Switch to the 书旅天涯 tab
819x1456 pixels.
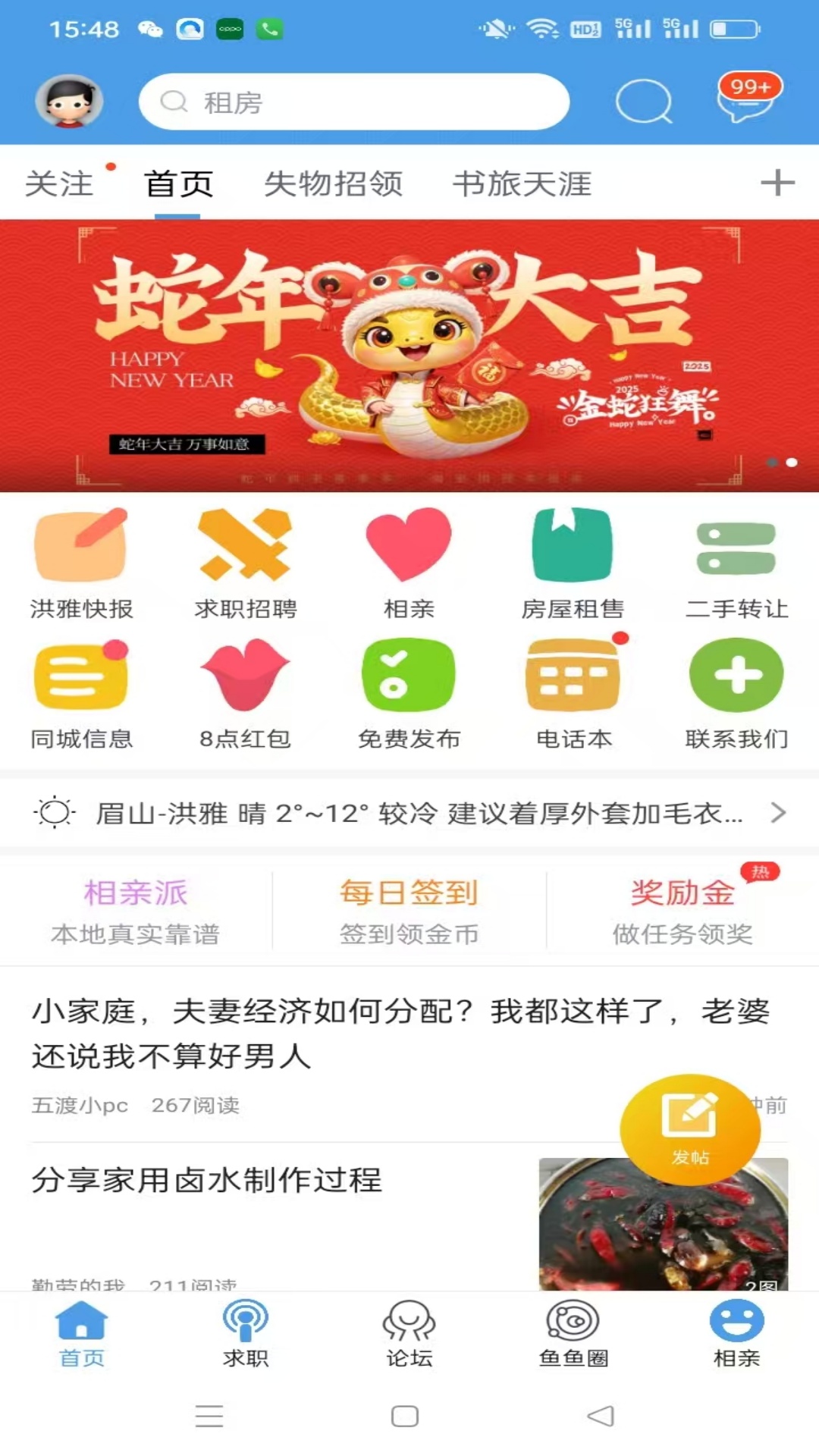[x=522, y=184]
